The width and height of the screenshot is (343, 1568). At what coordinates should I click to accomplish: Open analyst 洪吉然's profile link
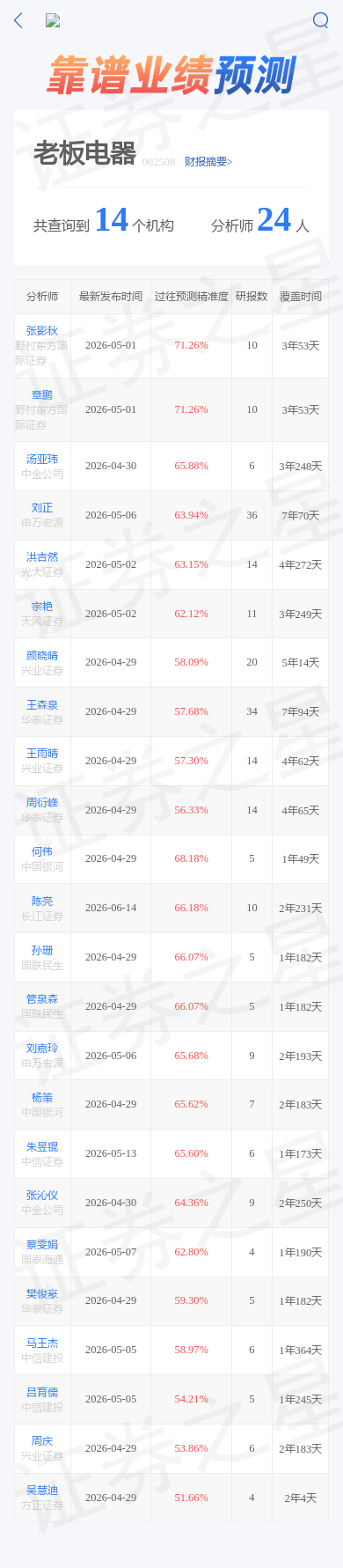[42, 557]
